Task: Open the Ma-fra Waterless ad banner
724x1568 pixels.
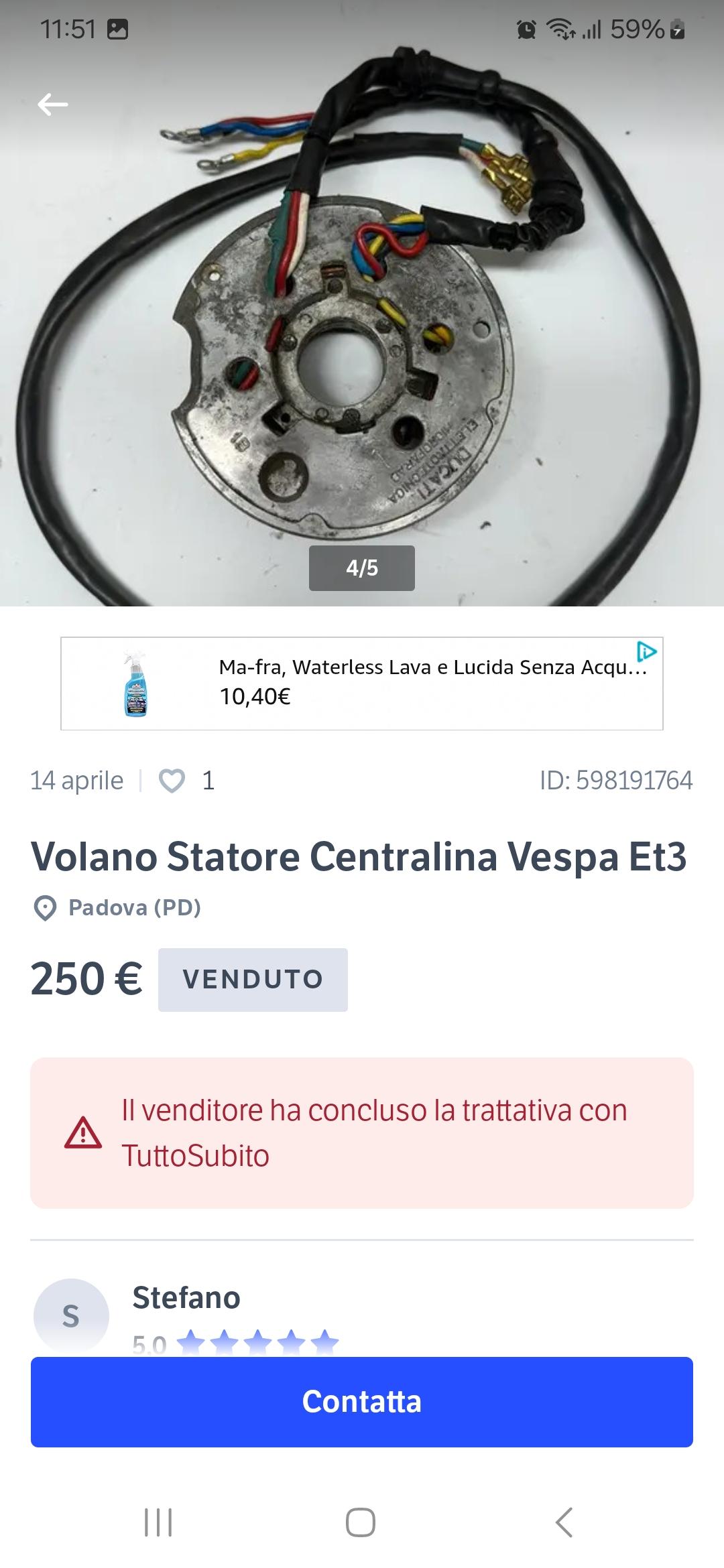Action: point(362,683)
